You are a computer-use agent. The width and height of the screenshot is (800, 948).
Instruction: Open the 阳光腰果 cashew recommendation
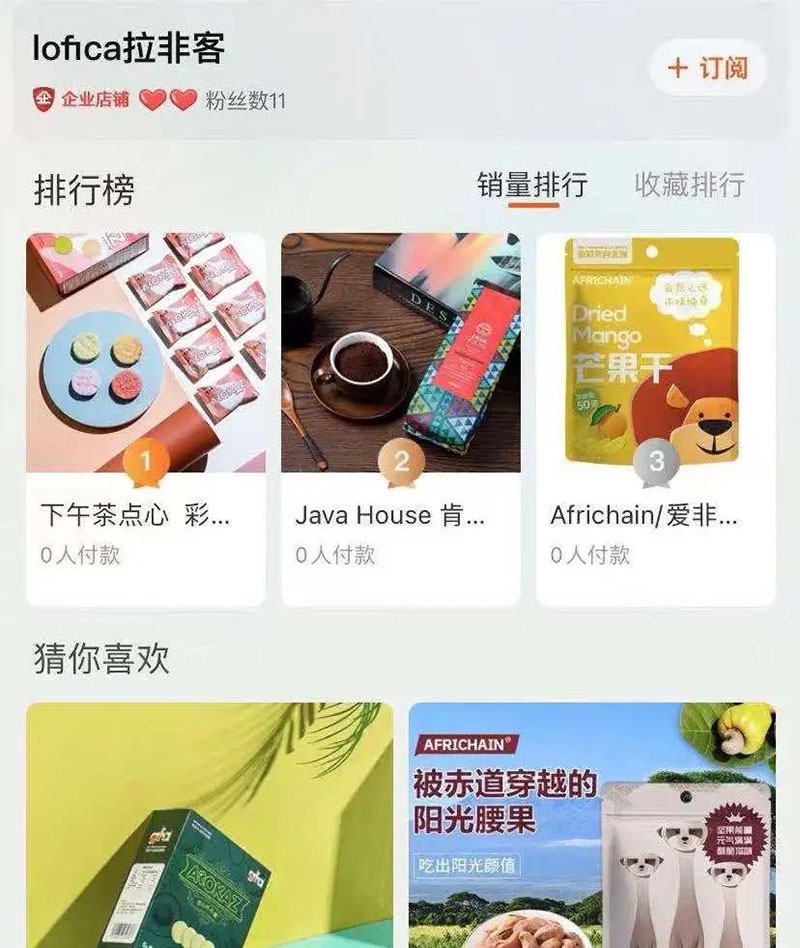pyautogui.click(x=592, y=825)
